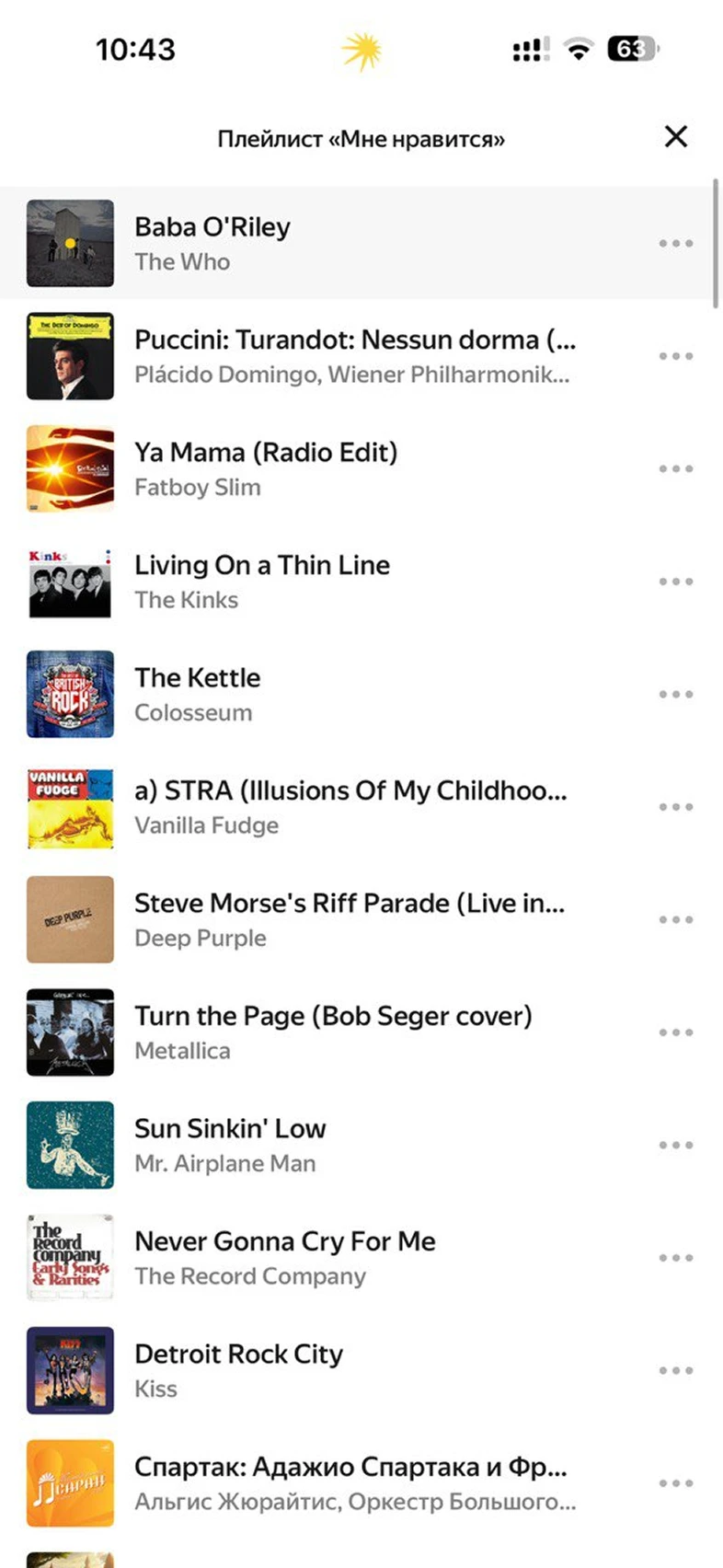
Task: Open the menu for Nessun dorma
Action: coord(675,356)
